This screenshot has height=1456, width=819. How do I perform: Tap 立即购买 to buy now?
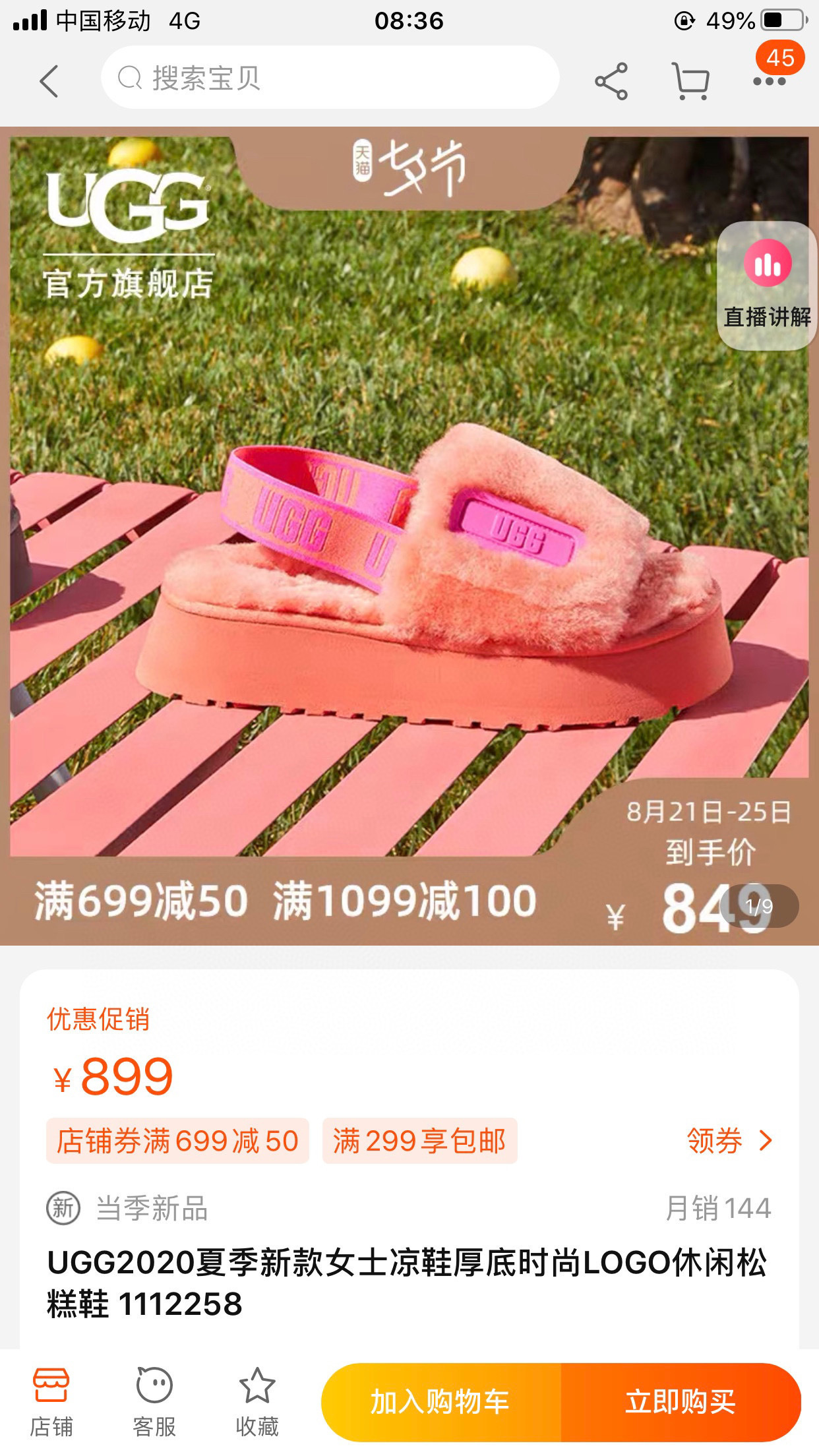pyautogui.click(x=681, y=1402)
